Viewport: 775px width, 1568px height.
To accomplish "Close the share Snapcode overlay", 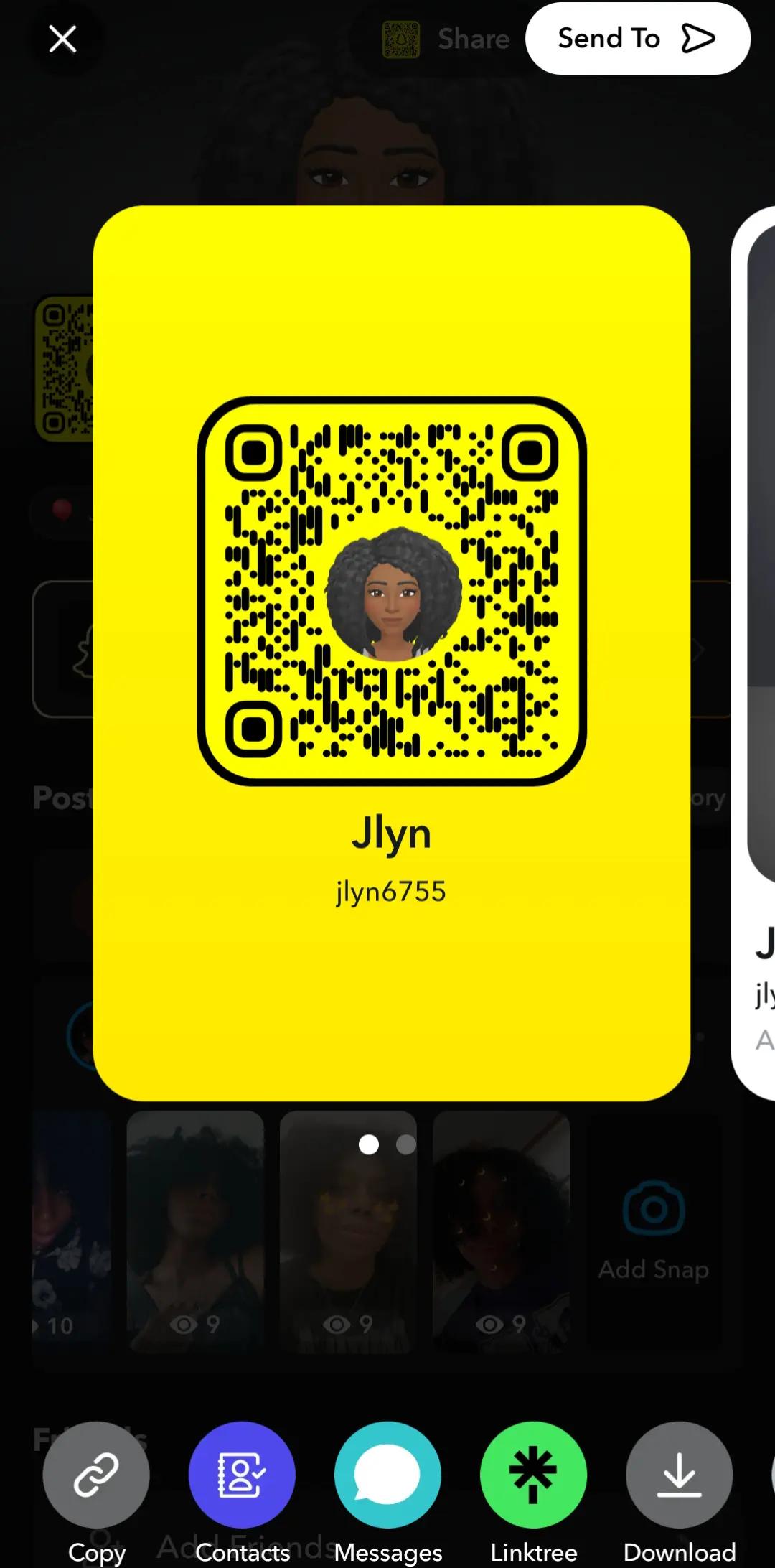I will [x=62, y=39].
